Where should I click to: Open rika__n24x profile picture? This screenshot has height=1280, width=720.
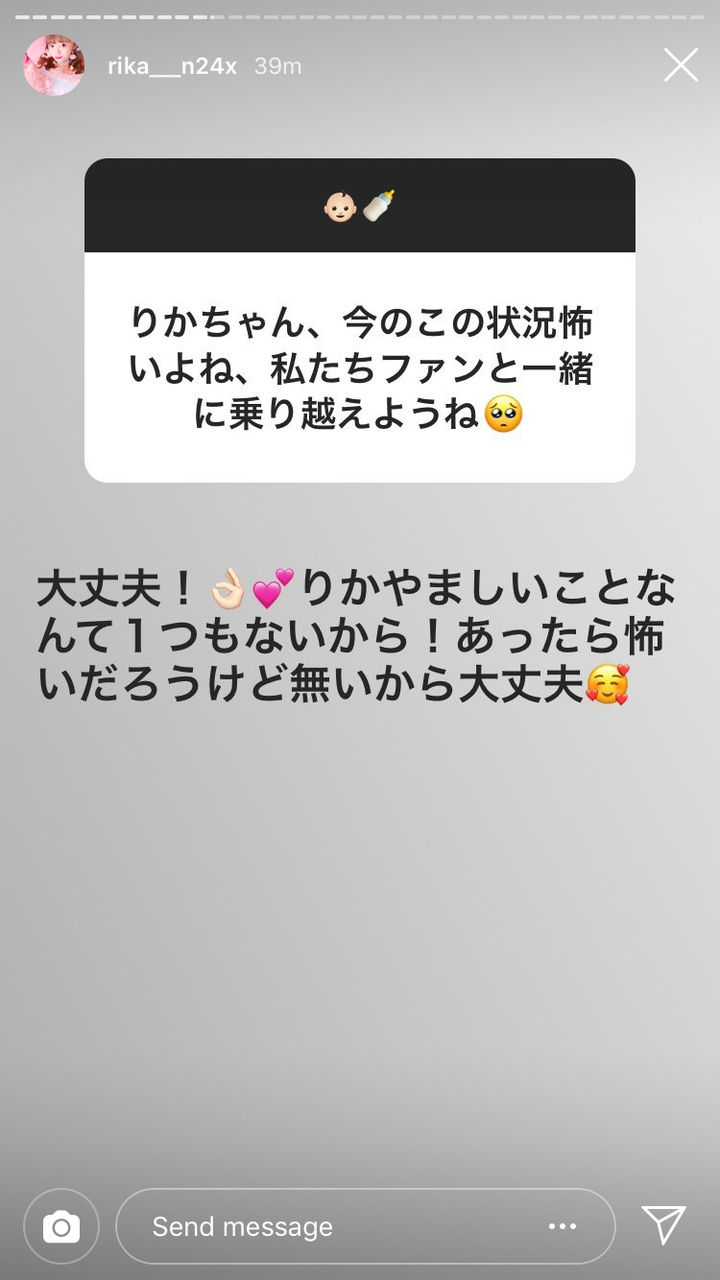click(54, 65)
